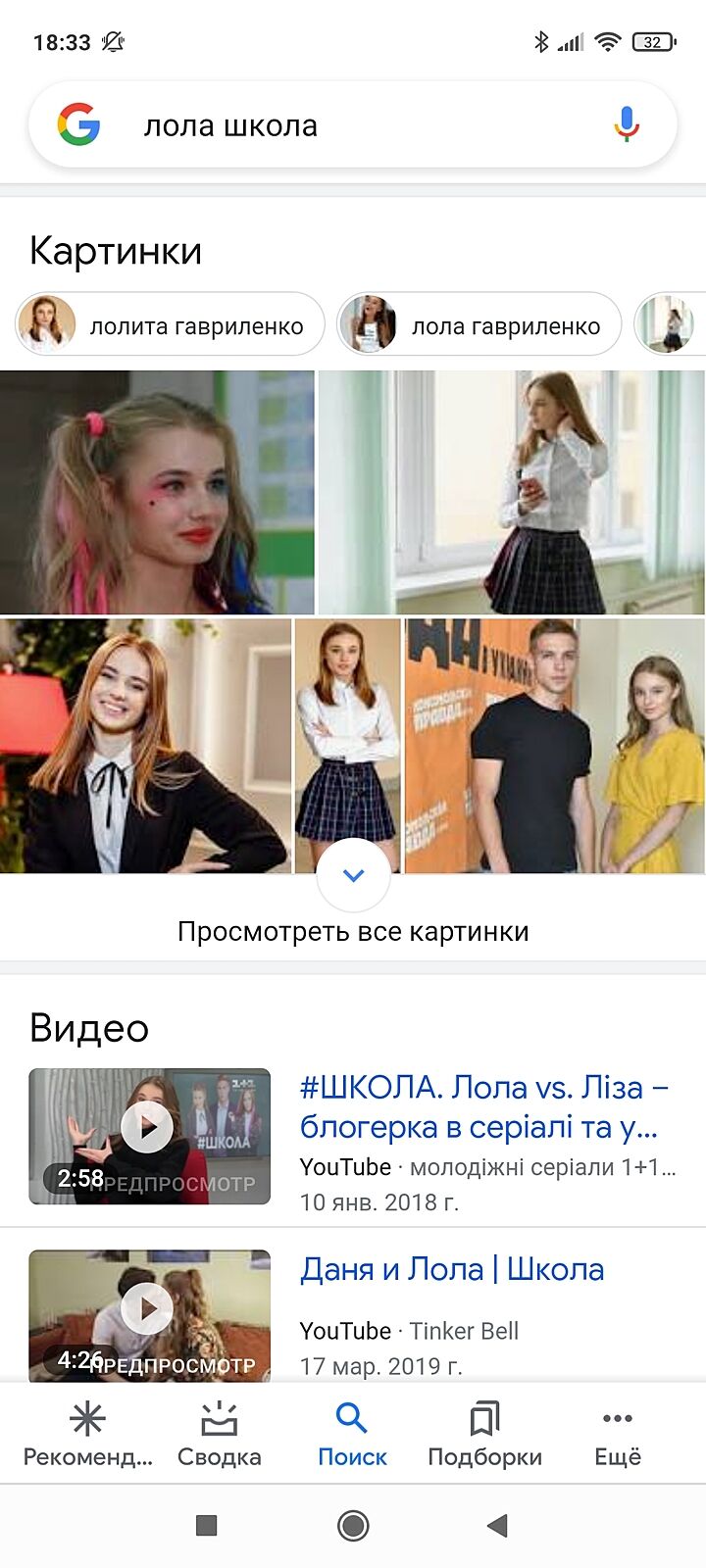Open the '#ШКОЛА. Лола vs. Ліза' video link
Image resolution: width=706 pixels, height=1568 pixels.
[484, 1106]
